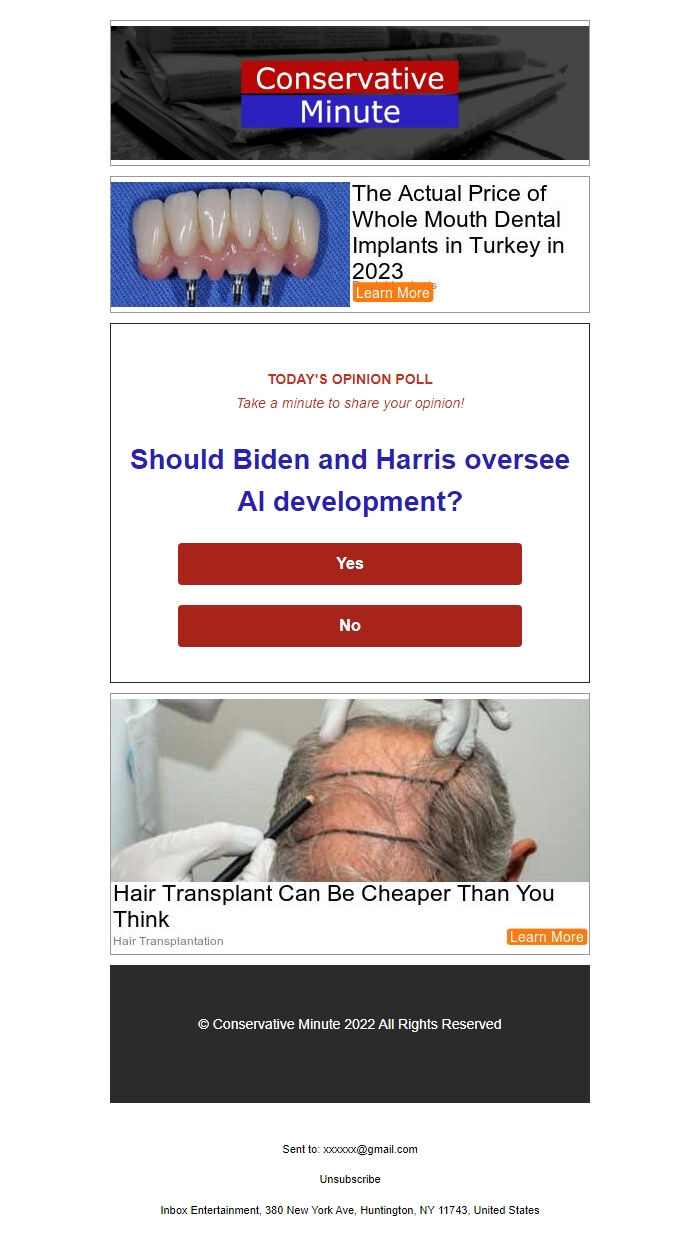Vote Yes in the opinion poll
This screenshot has width=700, height=1256.
[349, 564]
